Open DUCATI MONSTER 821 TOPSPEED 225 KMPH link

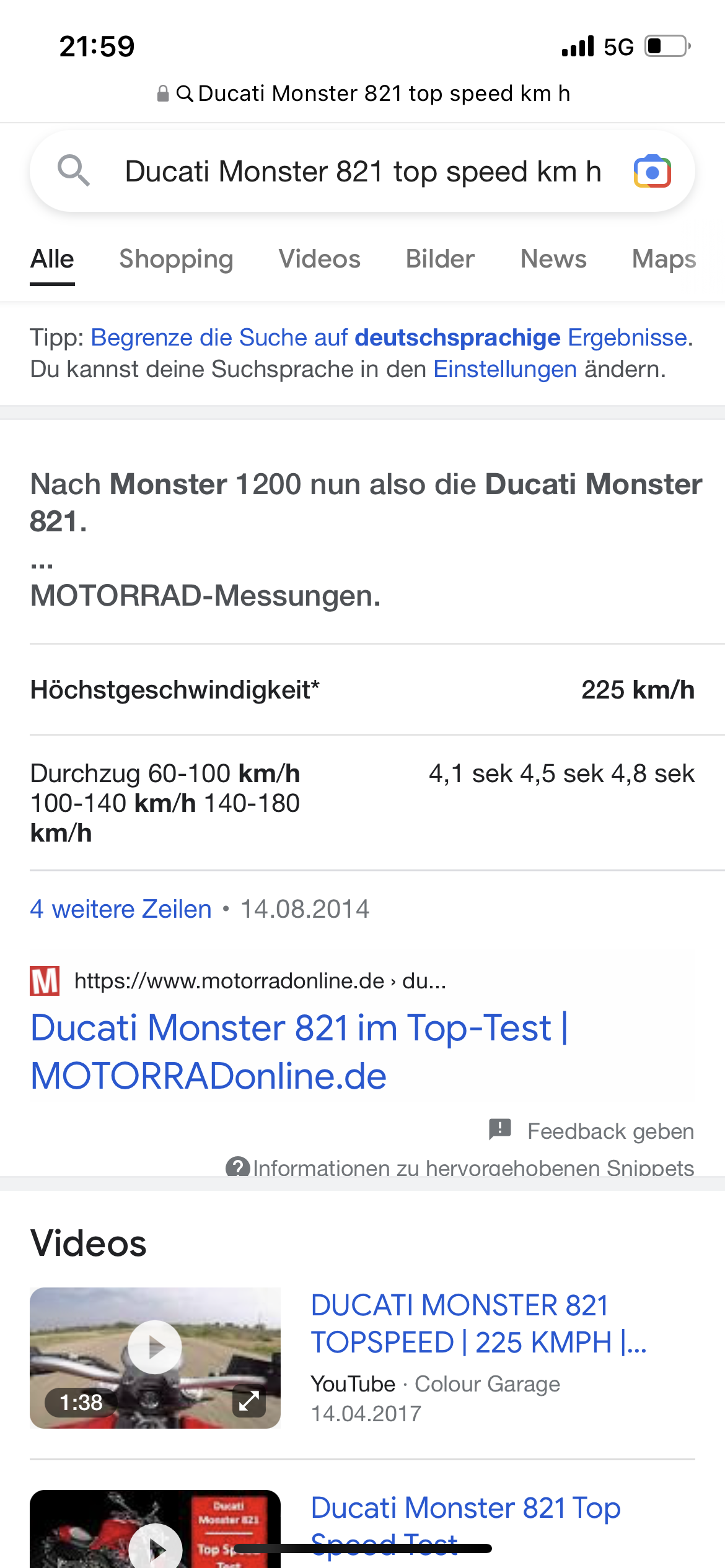click(478, 1324)
